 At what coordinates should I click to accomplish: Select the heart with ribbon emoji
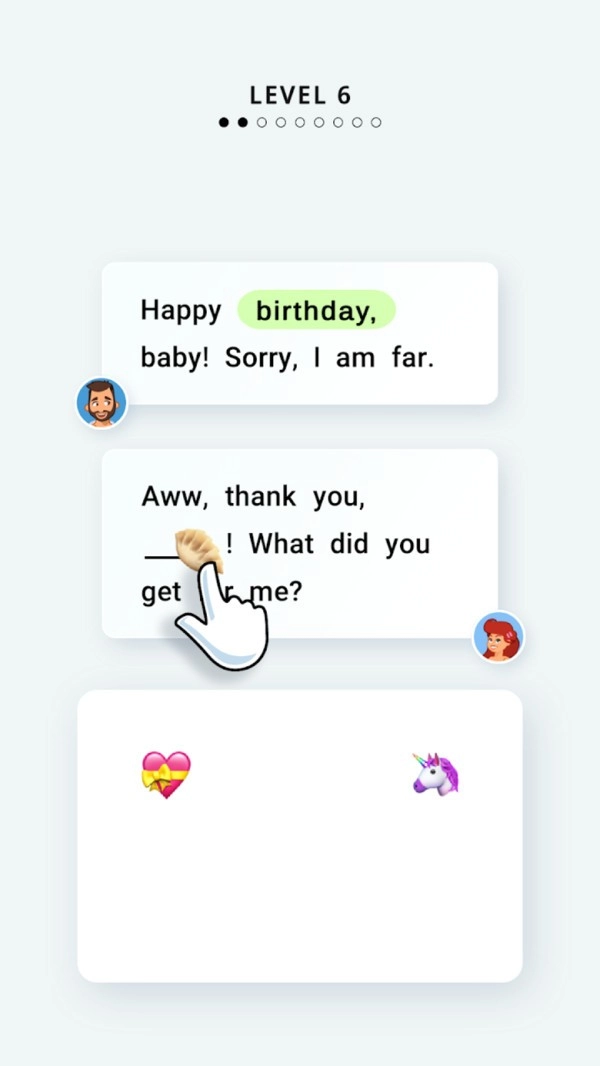click(166, 775)
